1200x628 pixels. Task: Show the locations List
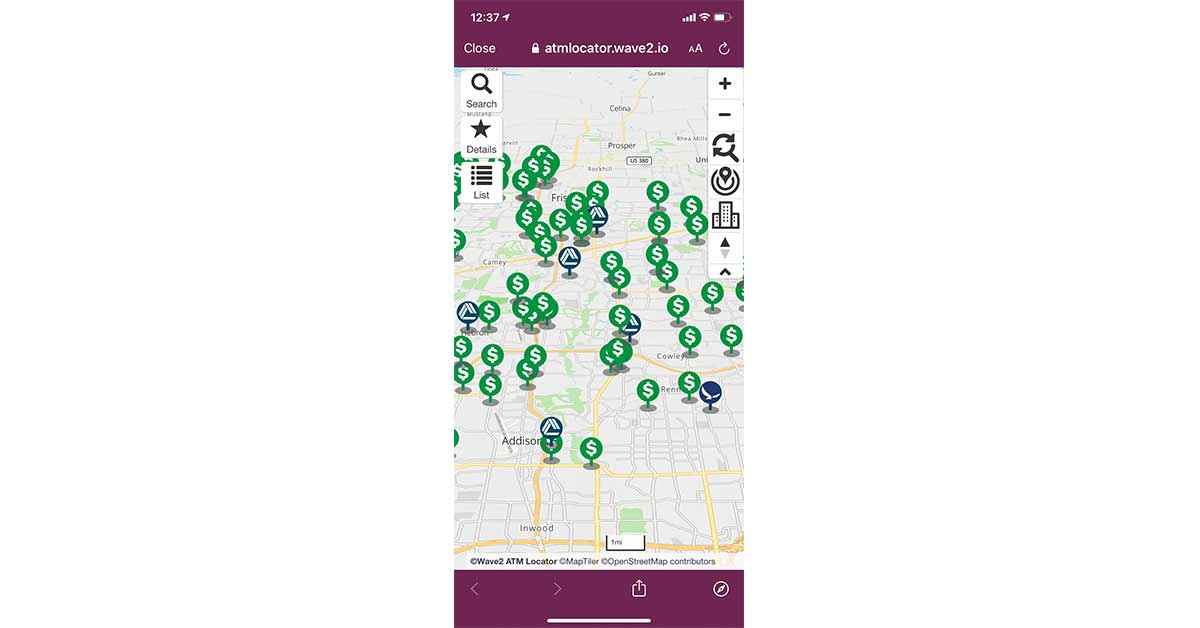(x=481, y=182)
